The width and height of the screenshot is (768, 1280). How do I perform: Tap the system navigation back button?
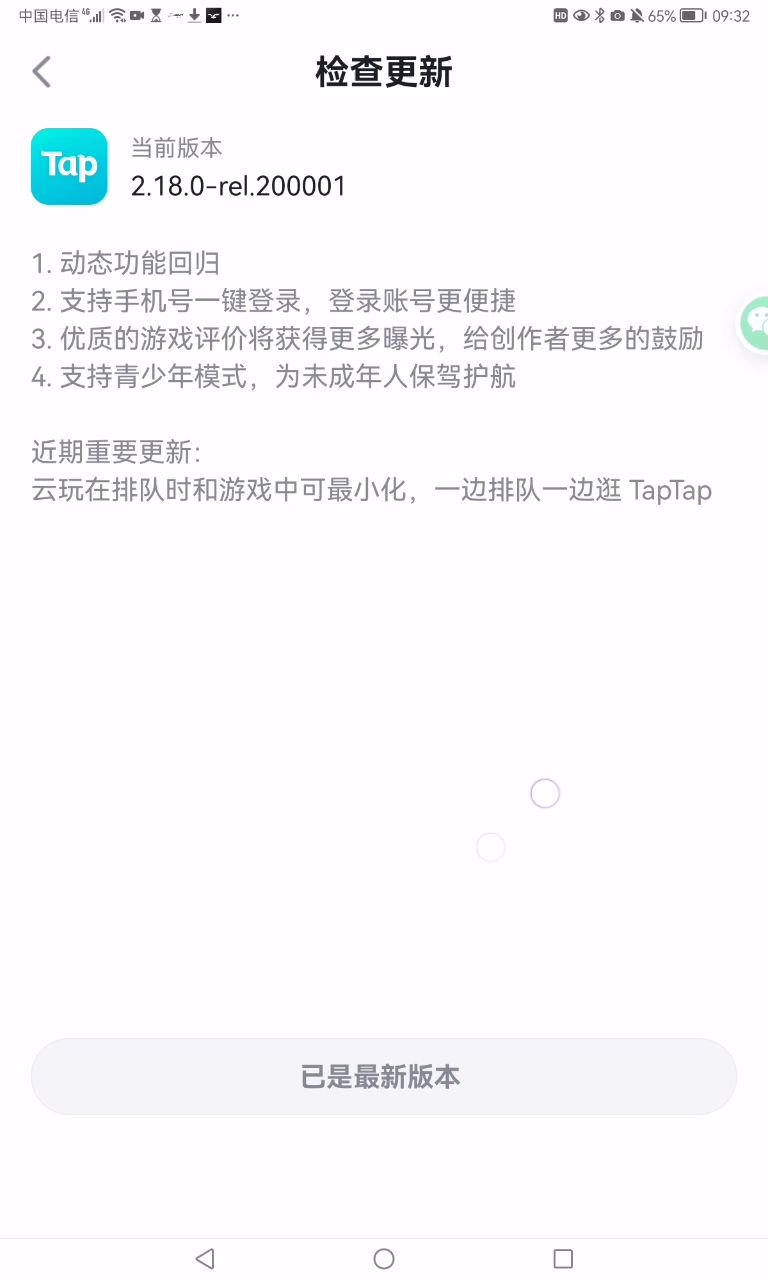[205, 1258]
